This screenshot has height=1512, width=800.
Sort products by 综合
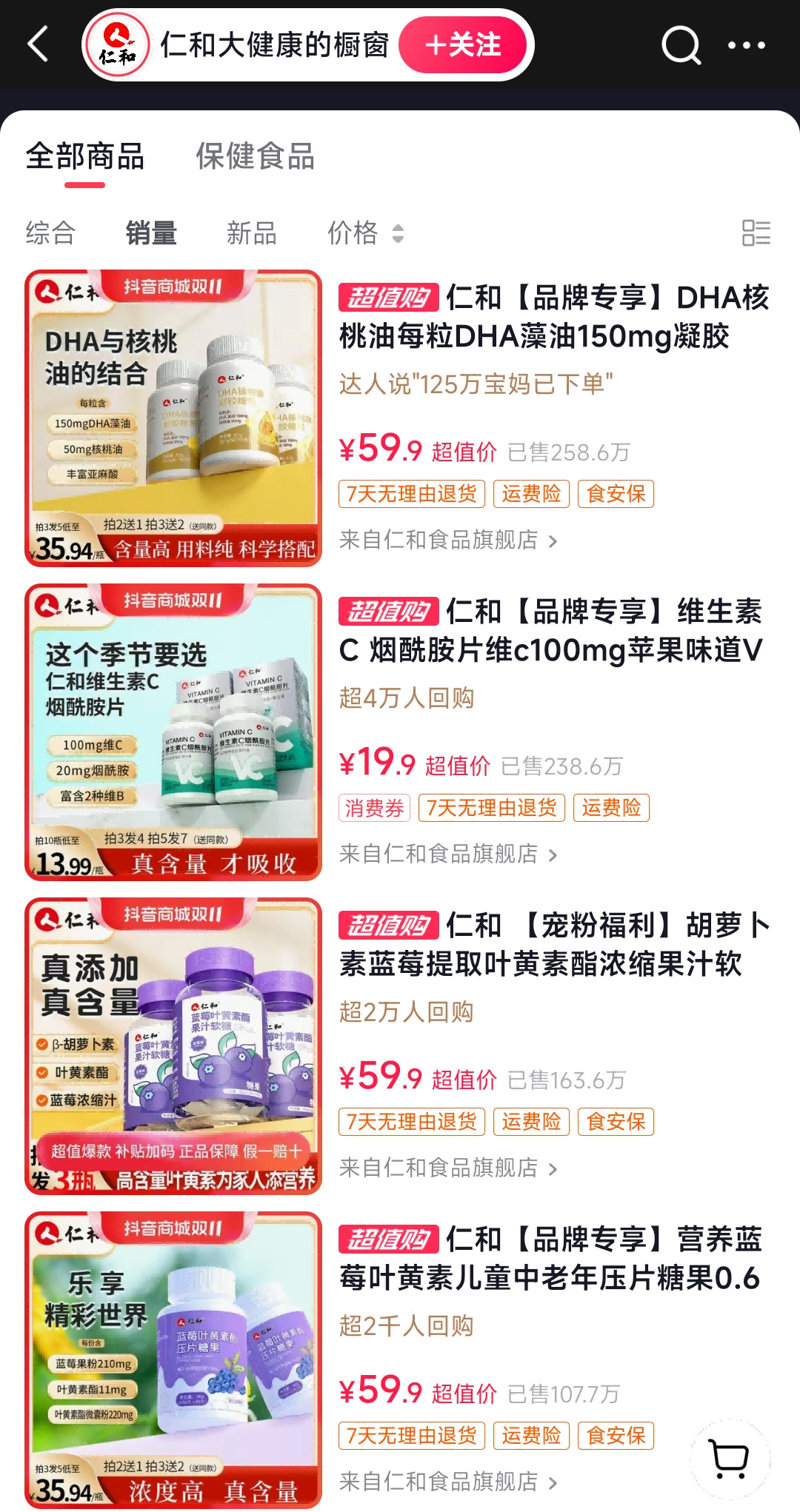pyautogui.click(x=50, y=233)
